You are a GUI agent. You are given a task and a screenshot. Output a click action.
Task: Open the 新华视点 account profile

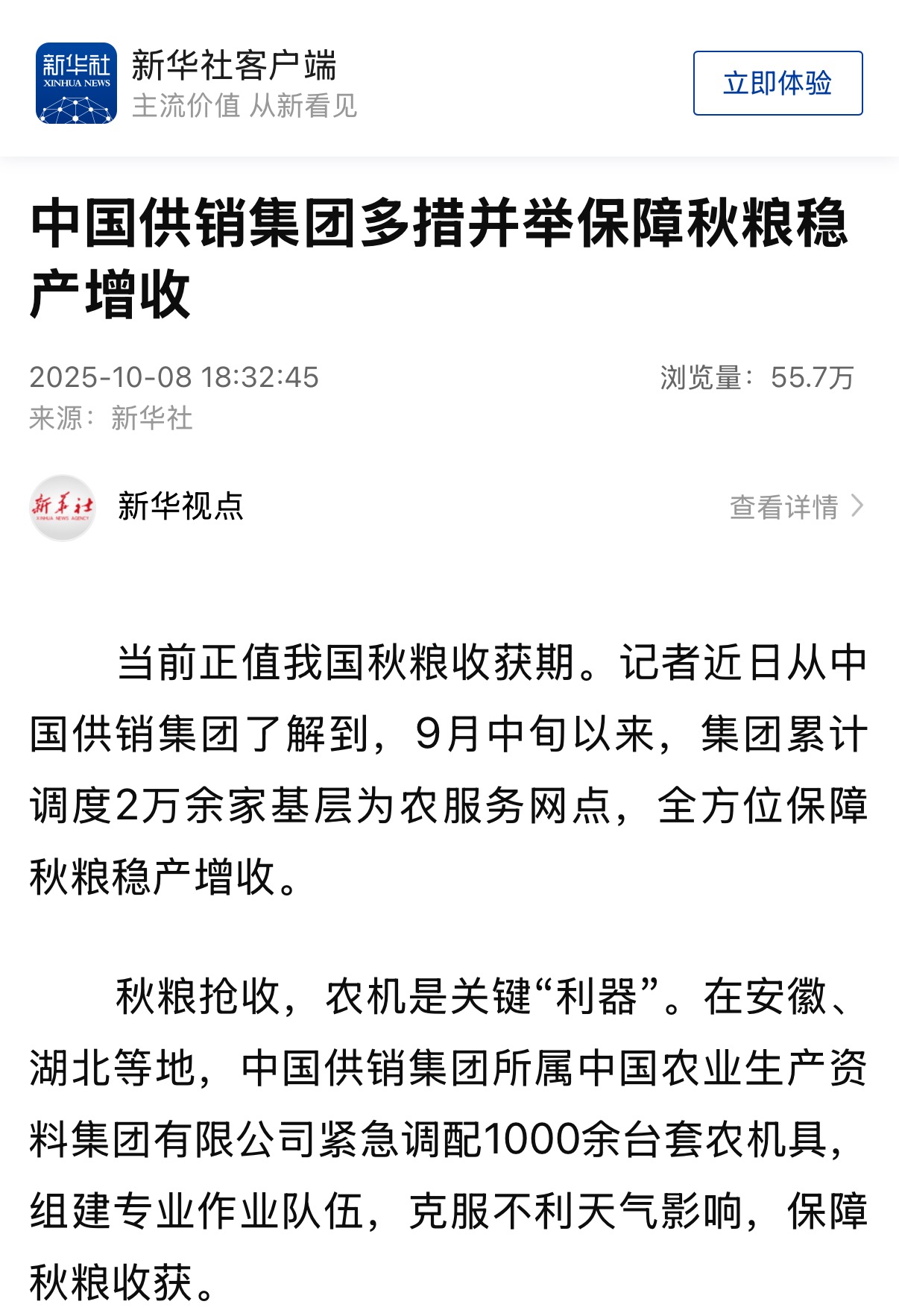click(x=179, y=506)
